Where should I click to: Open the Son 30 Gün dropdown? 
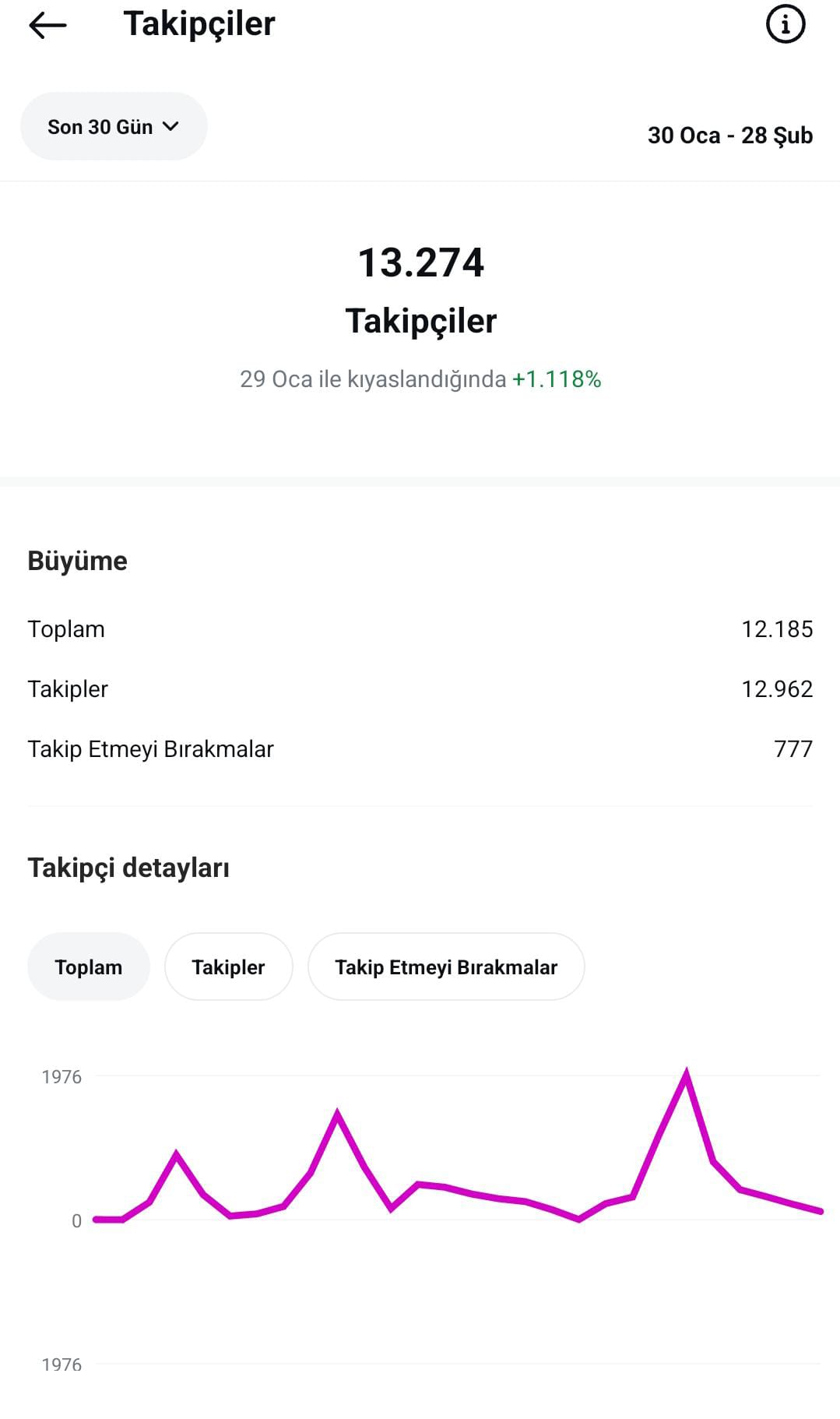(x=114, y=126)
